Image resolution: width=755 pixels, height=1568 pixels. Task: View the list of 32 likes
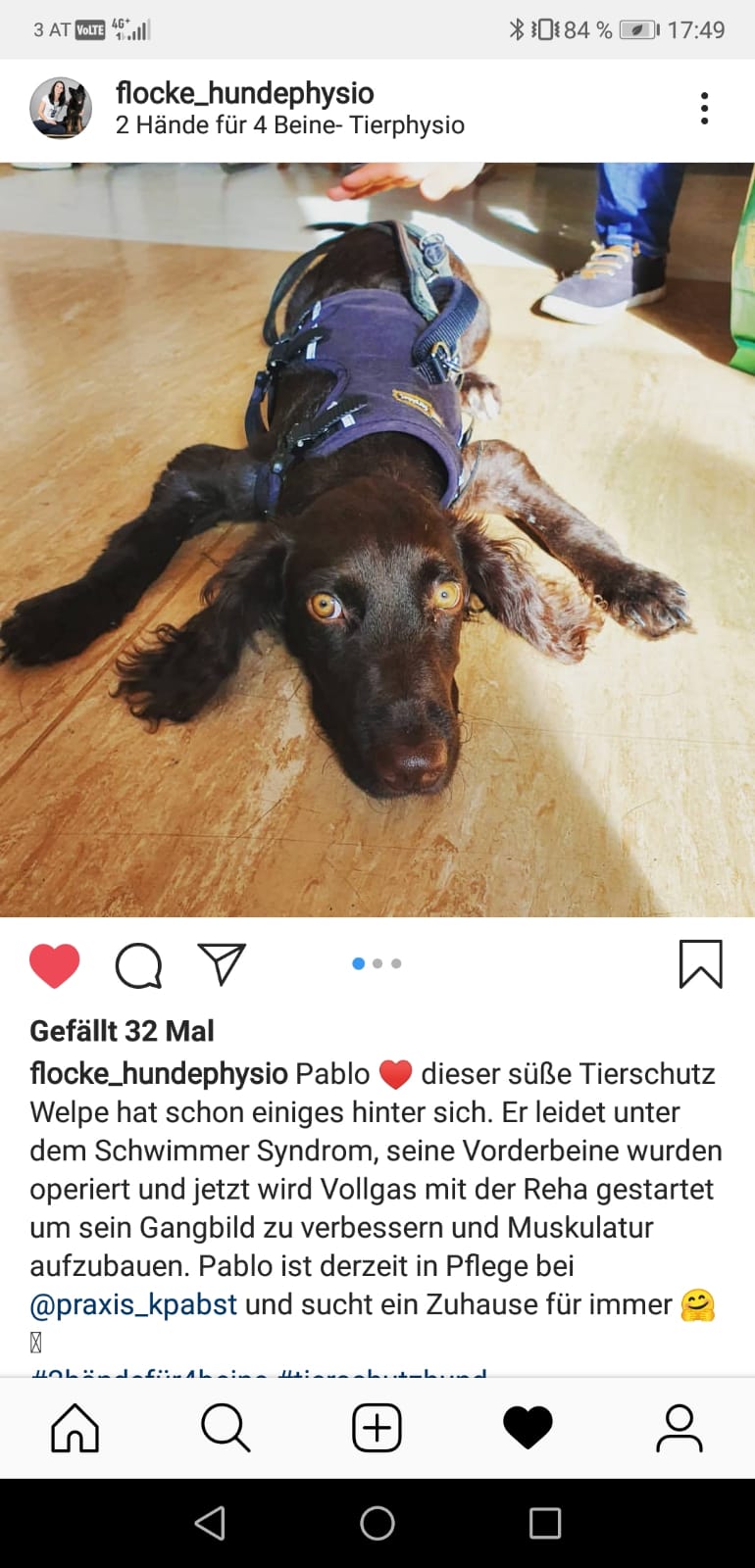(x=122, y=1031)
